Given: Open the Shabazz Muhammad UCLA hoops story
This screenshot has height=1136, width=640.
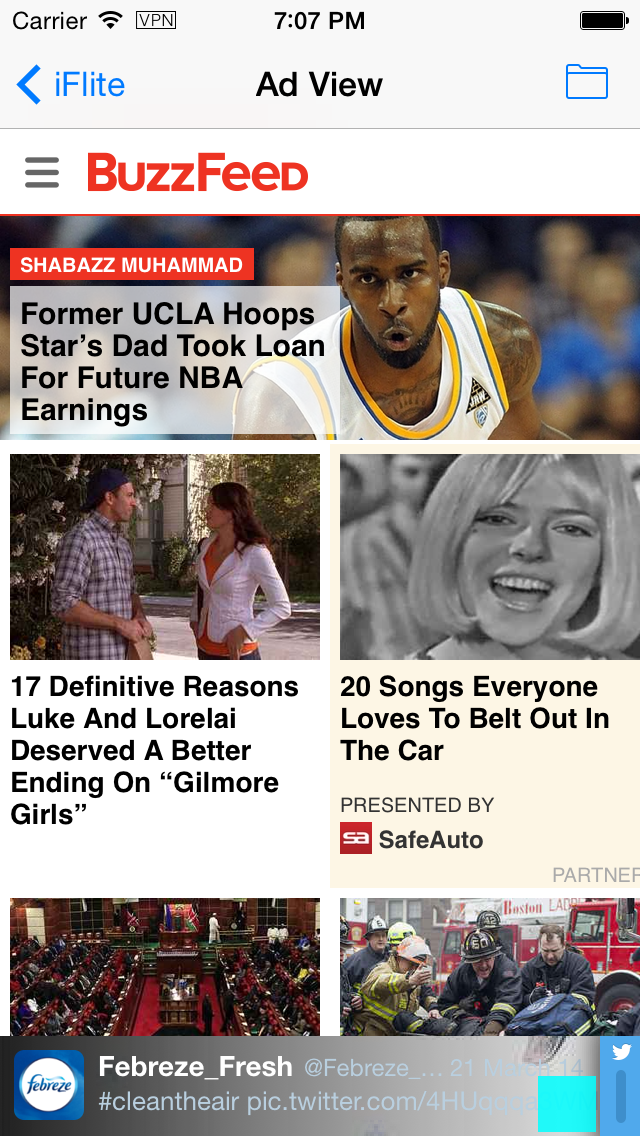Looking at the screenshot, I should point(168,361).
